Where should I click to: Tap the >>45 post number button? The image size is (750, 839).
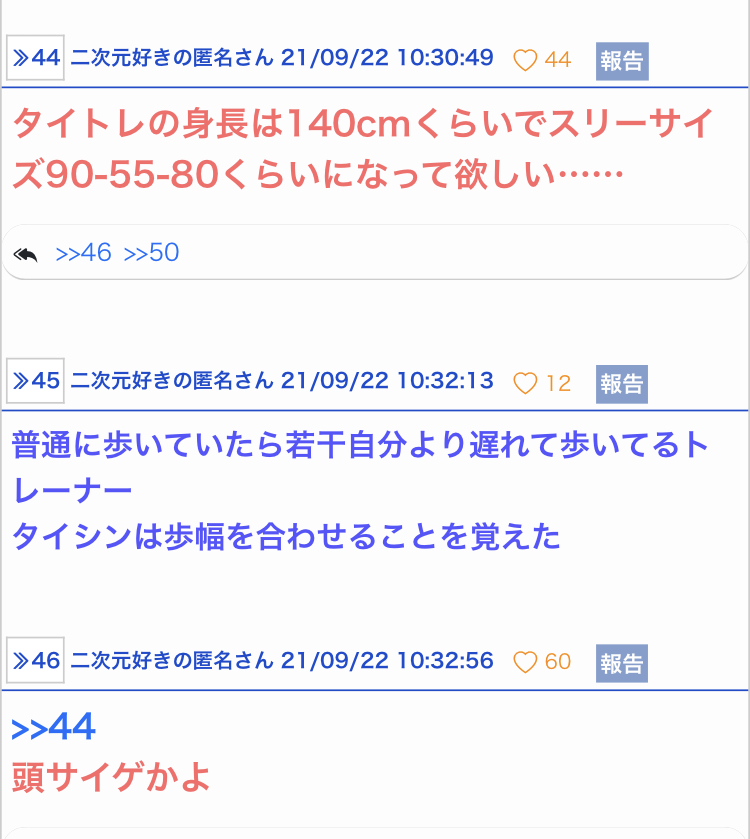click(35, 380)
